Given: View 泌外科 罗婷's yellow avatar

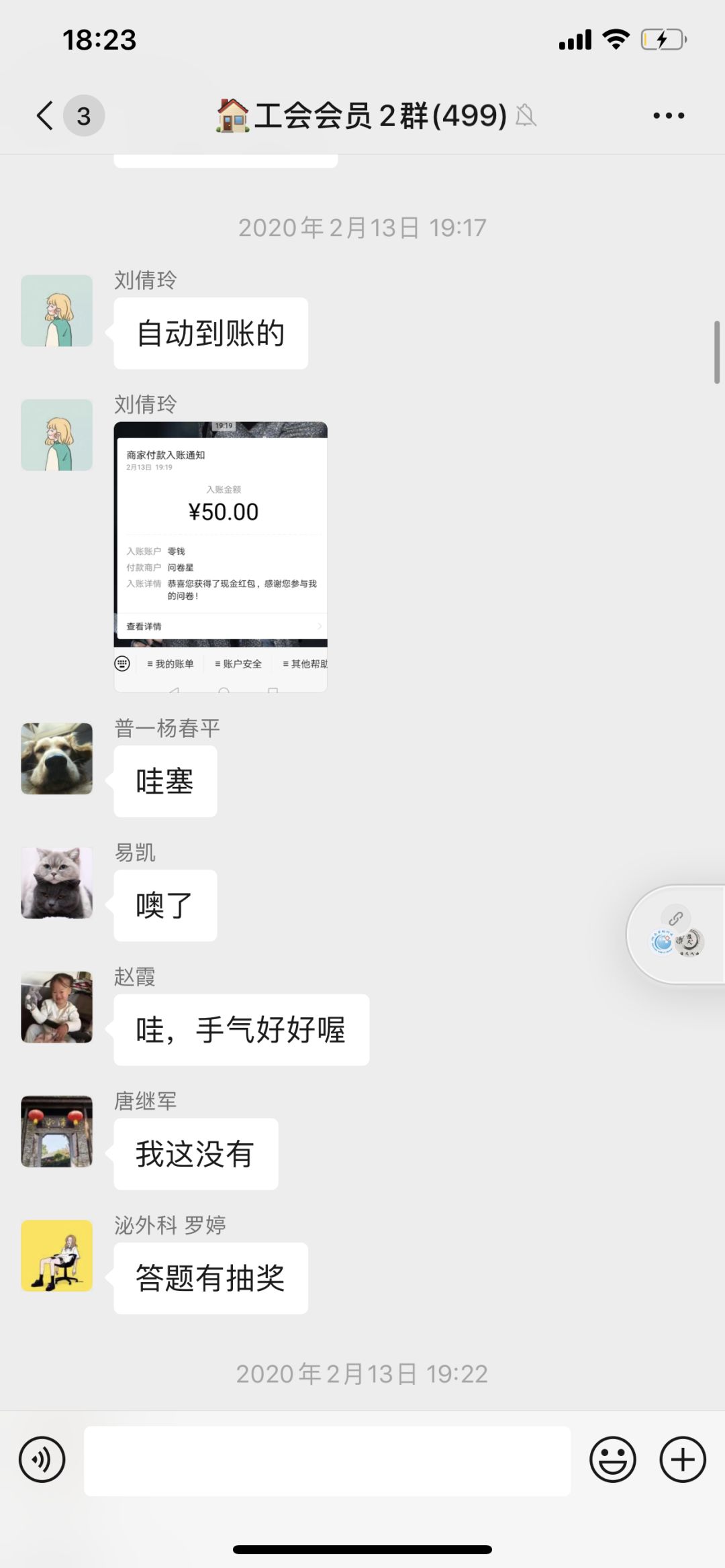Looking at the screenshot, I should (x=57, y=1255).
